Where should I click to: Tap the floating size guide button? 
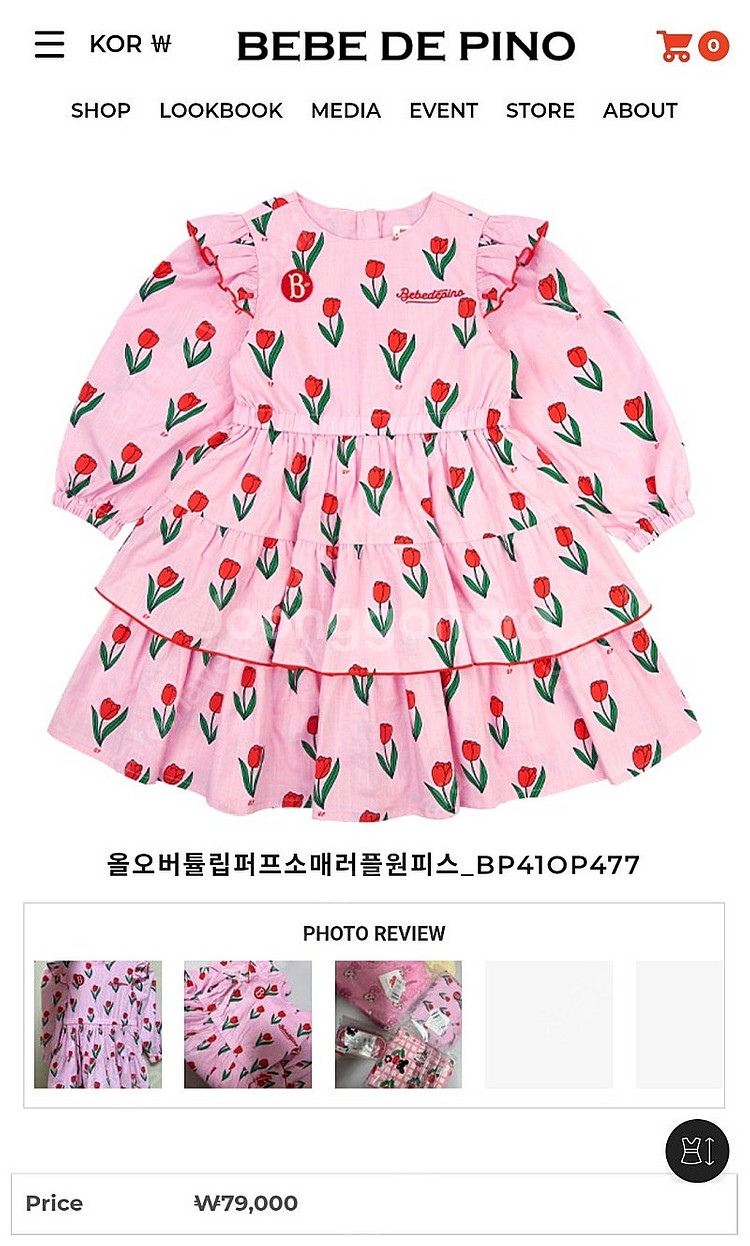tap(697, 1151)
